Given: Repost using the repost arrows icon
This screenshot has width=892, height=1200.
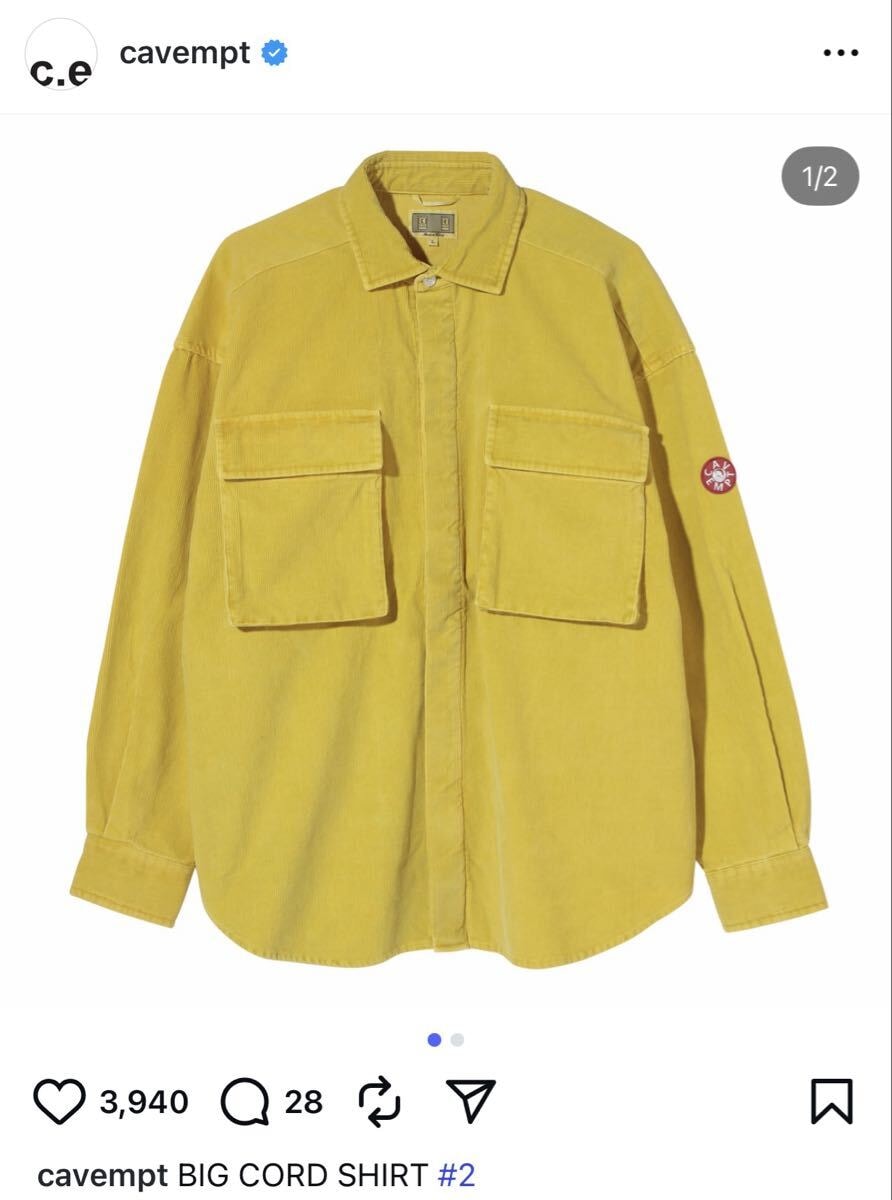Looking at the screenshot, I should tap(376, 1102).
